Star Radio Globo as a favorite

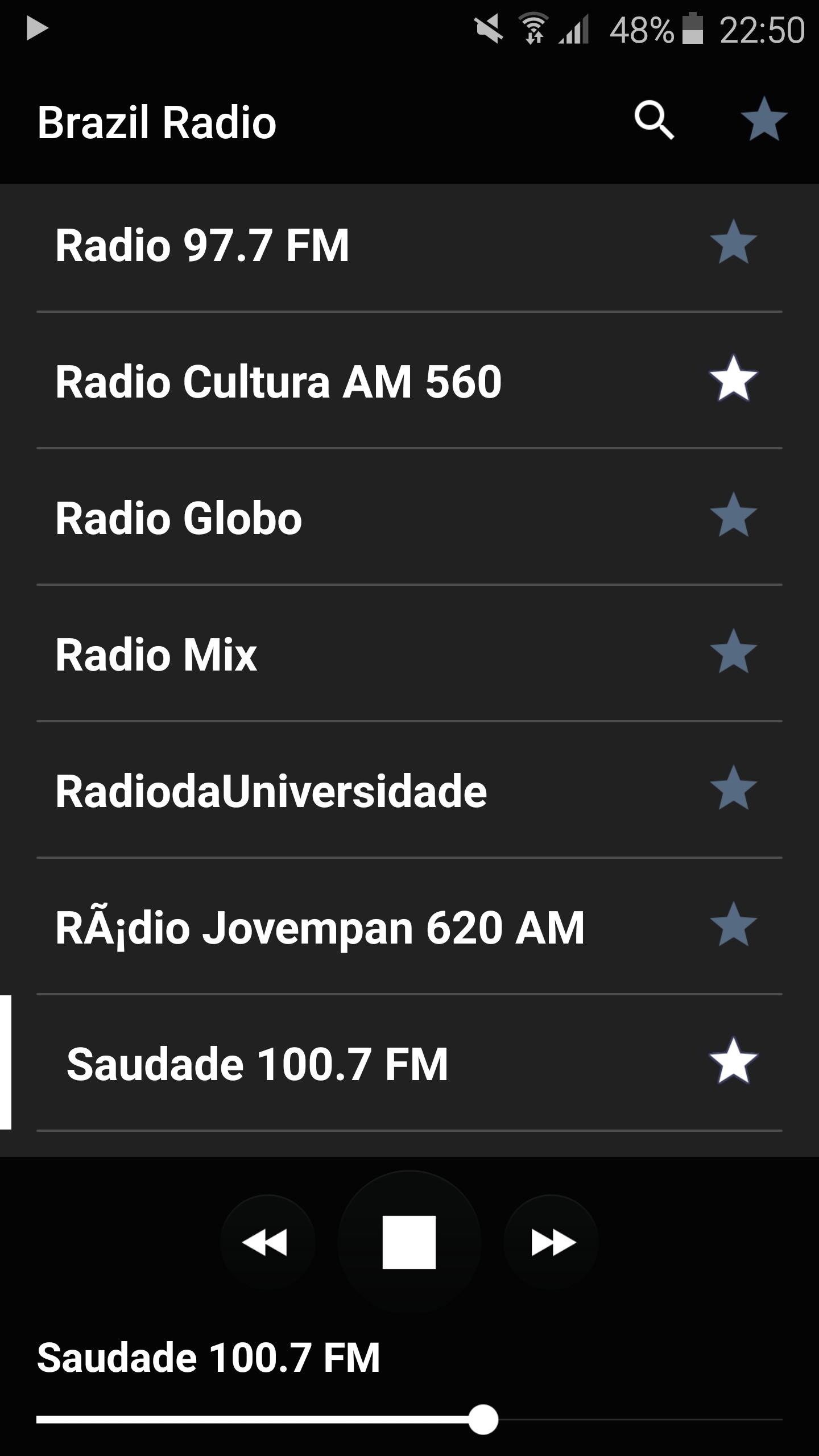733,515
